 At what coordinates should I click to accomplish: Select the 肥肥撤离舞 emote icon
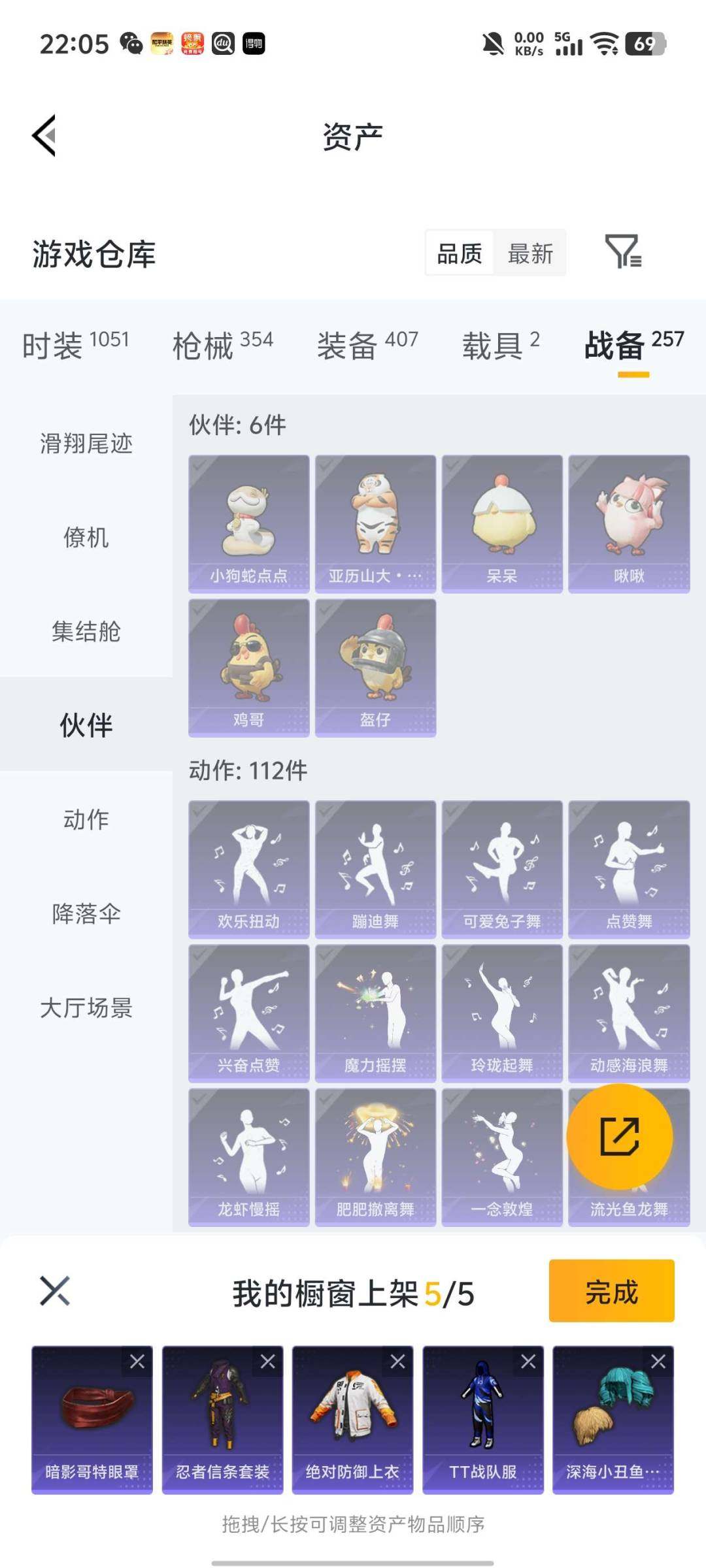click(375, 1156)
